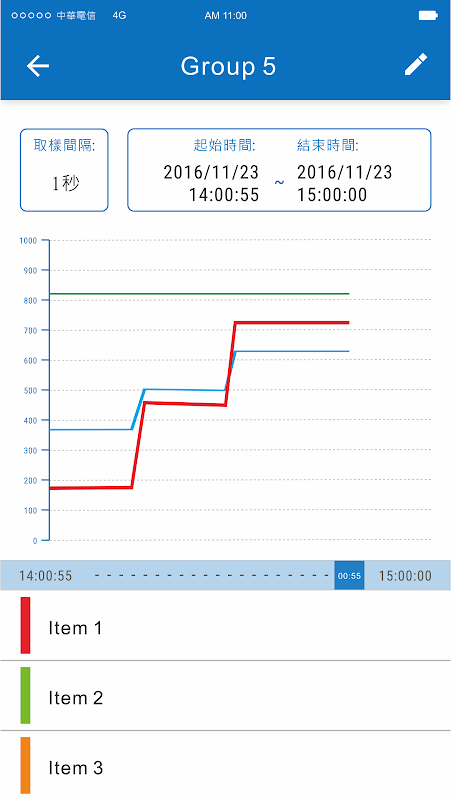Open the start and end time range box

click(279, 170)
